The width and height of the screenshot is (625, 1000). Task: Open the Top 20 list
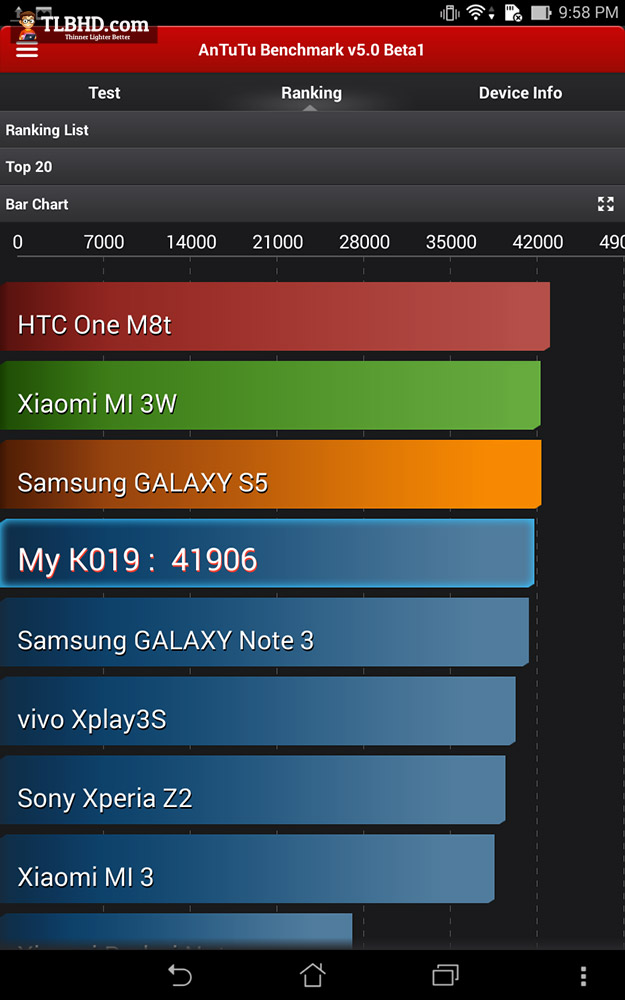tap(312, 167)
